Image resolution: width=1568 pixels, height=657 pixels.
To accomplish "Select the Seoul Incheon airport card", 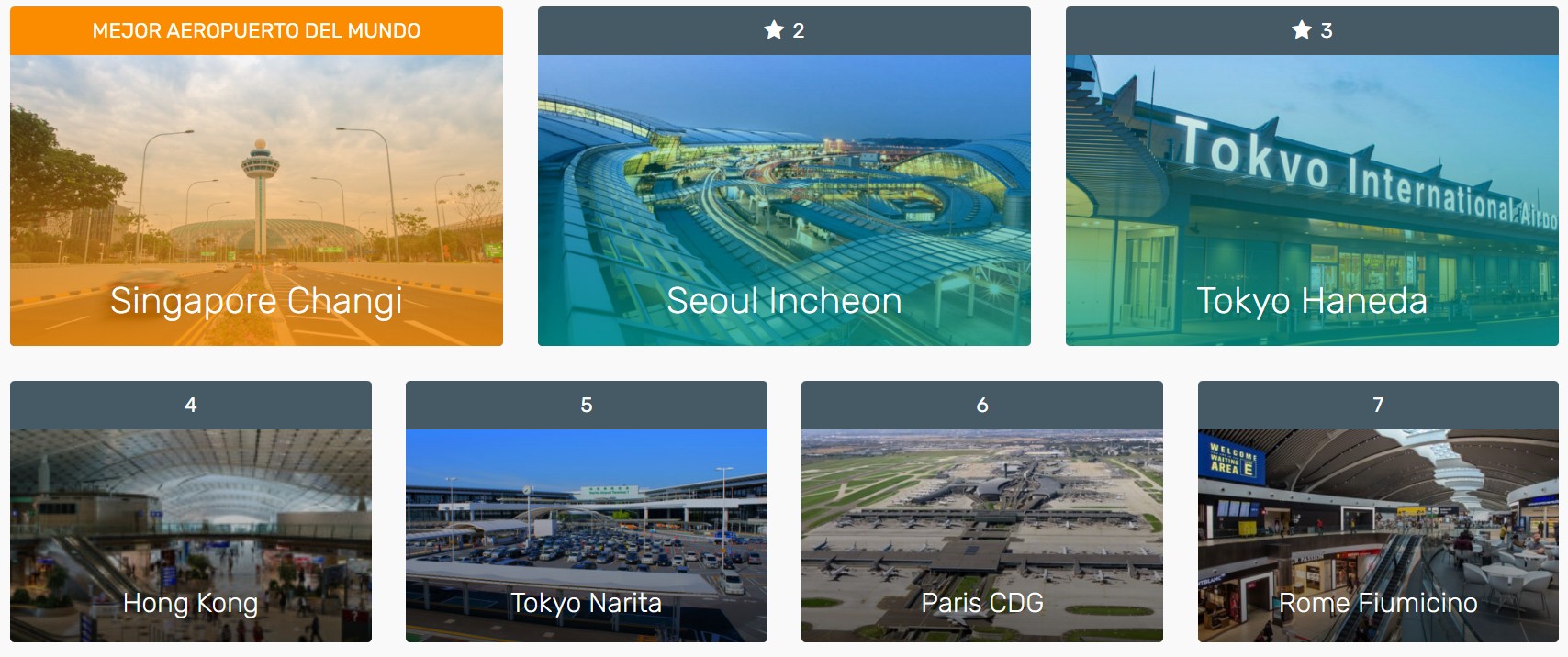I will pyautogui.click(x=784, y=199).
